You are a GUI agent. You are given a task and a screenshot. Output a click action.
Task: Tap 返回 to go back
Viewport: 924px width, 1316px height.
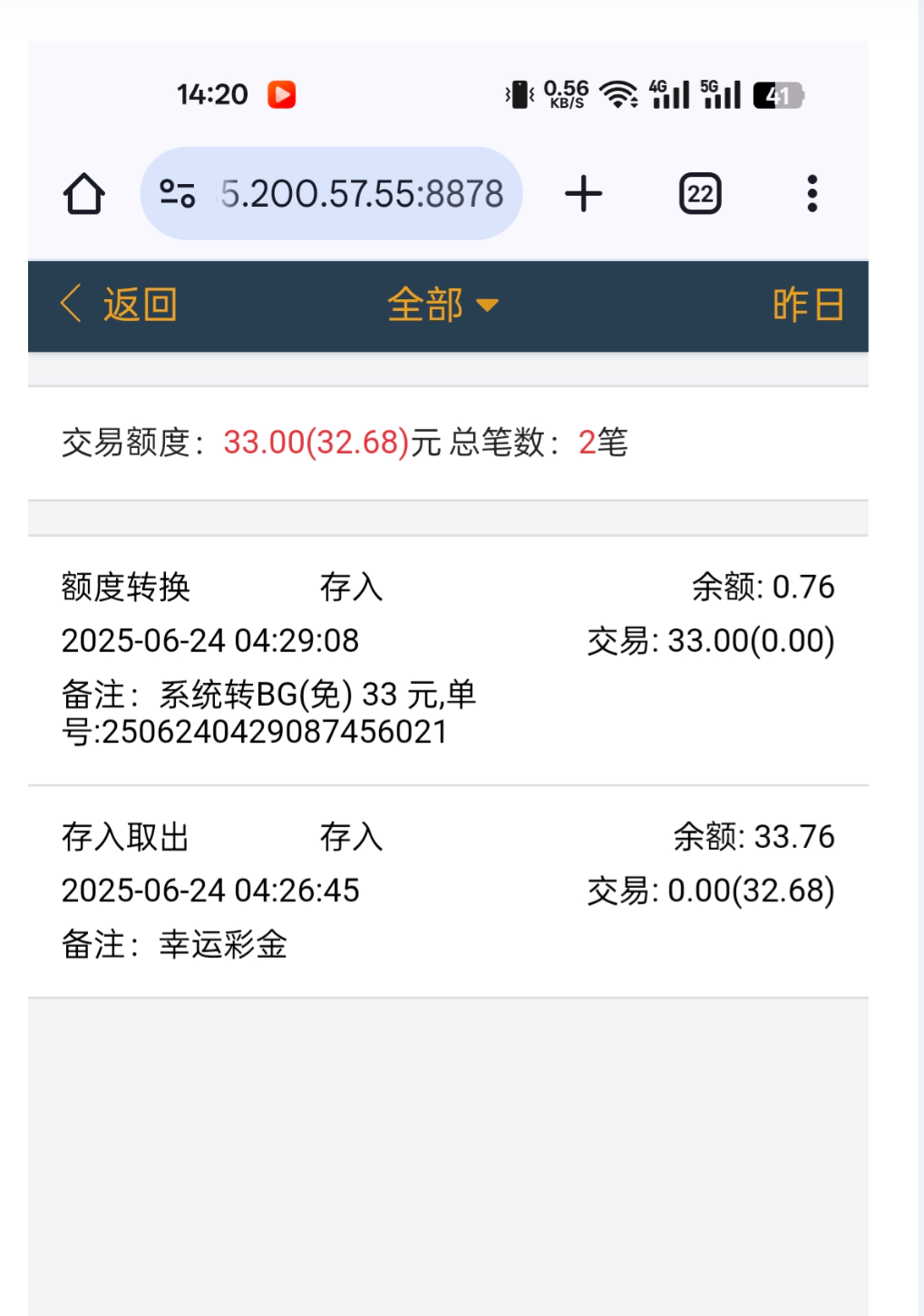[120, 305]
